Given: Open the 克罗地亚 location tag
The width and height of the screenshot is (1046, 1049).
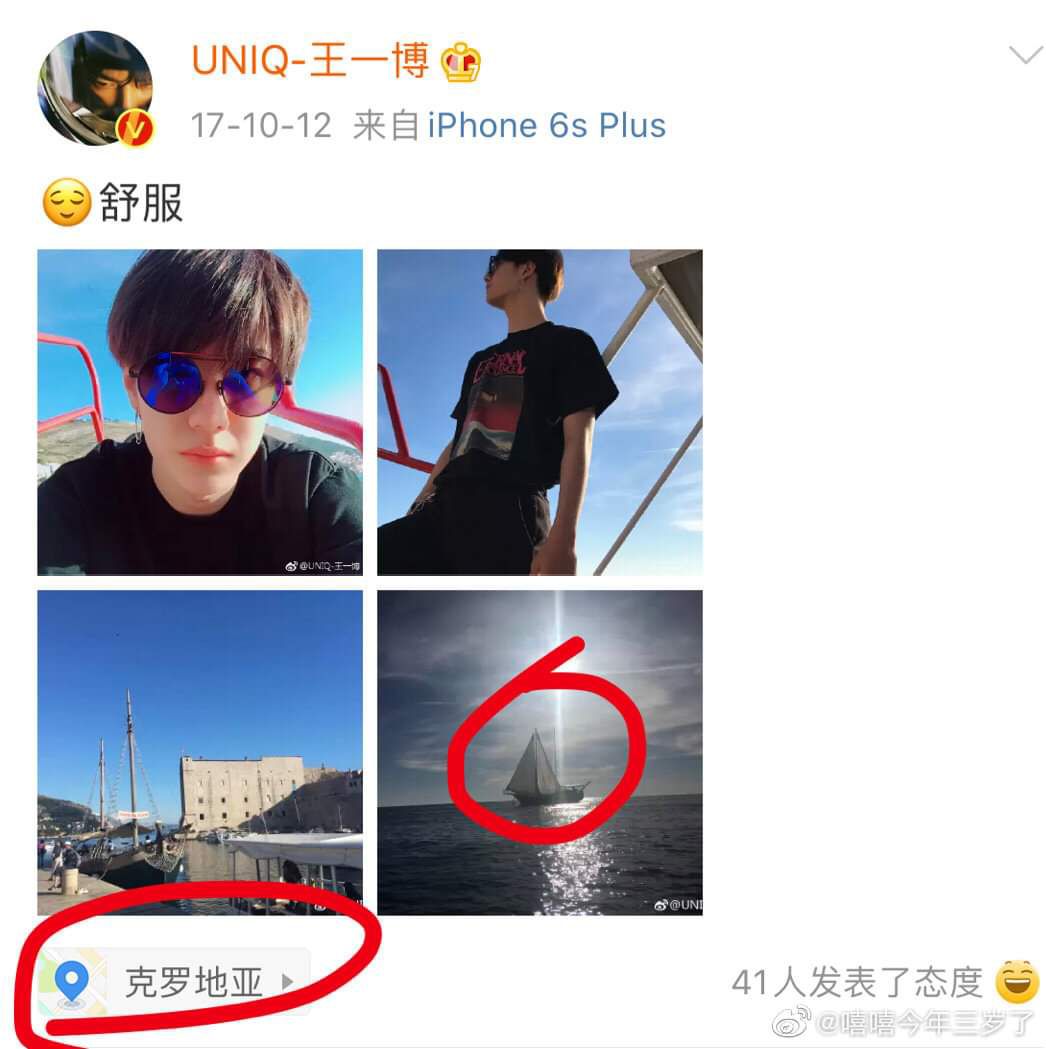Looking at the screenshot, I should (175, 981).
